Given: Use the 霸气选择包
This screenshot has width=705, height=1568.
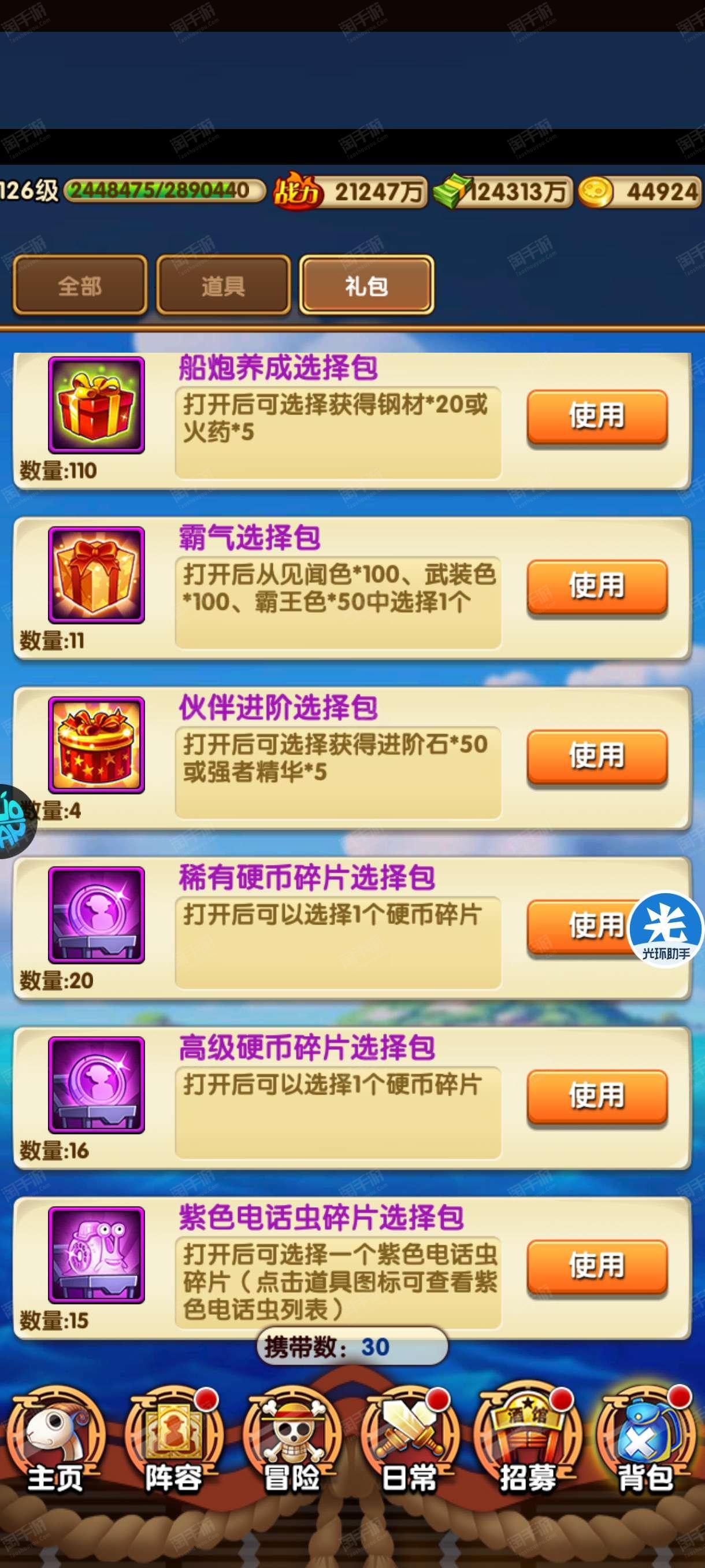Looking at the screenshot, I should point(597,587).
